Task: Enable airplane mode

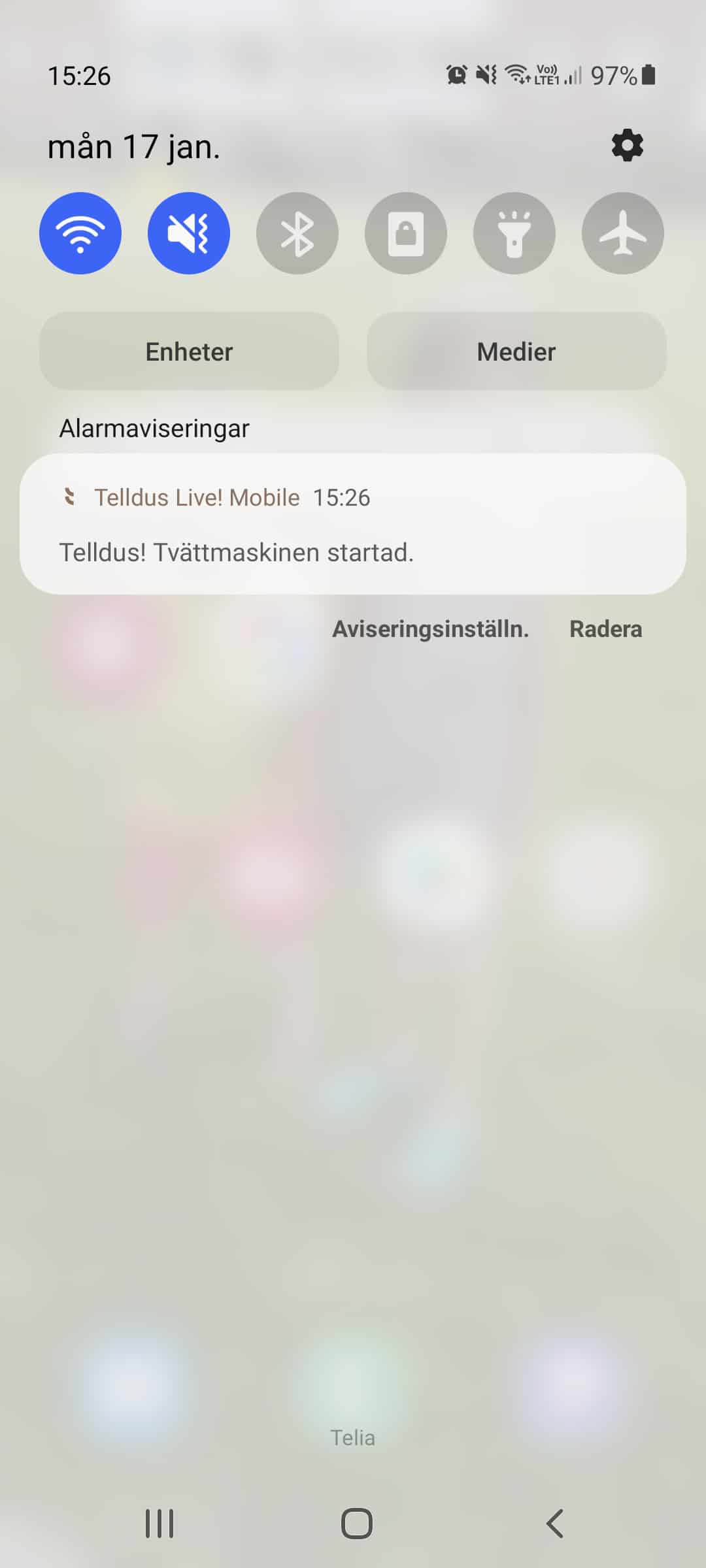Action: [x=623, y=233]
